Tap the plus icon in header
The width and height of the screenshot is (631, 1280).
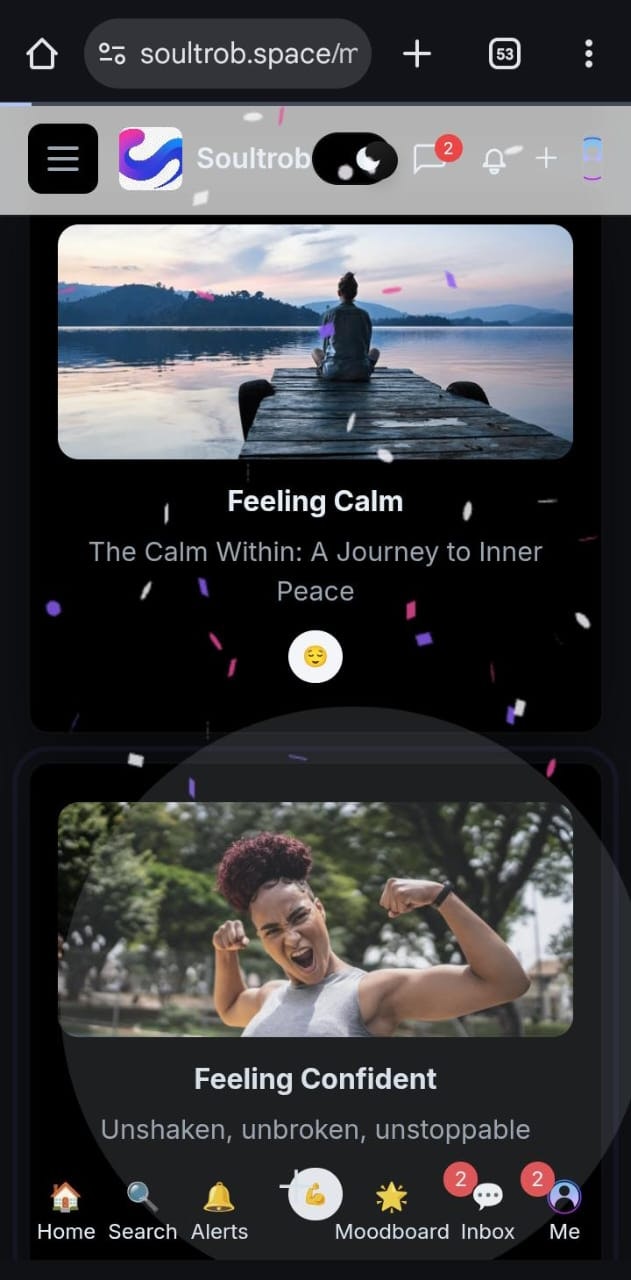(545, 158)
